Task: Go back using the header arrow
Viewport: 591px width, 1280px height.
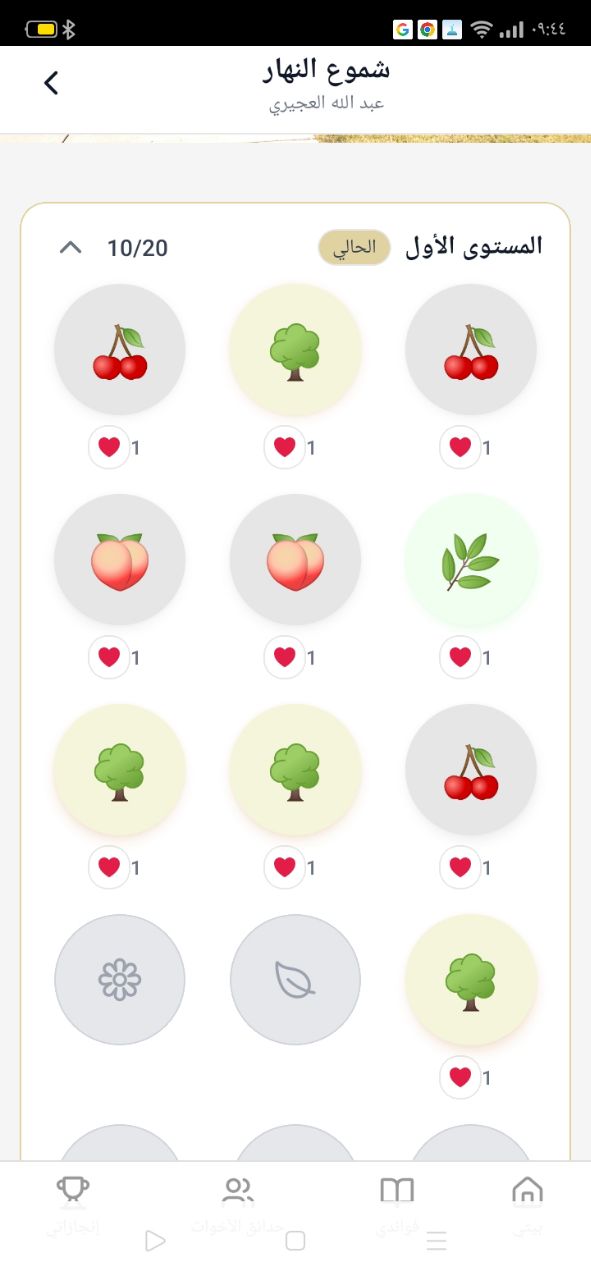Action: pyautogui.click(x=52, y=83)
